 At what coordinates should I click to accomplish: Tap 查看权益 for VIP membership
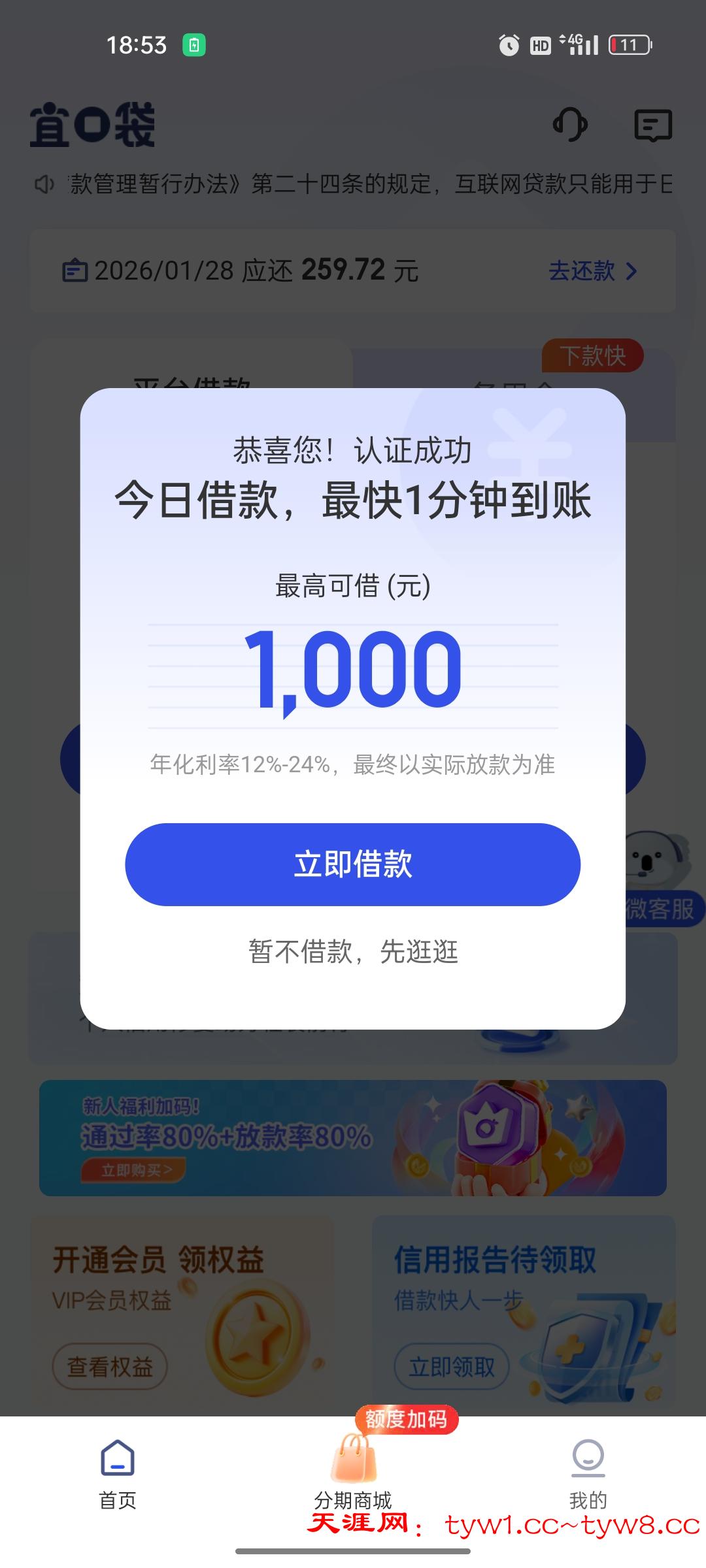110,1366
